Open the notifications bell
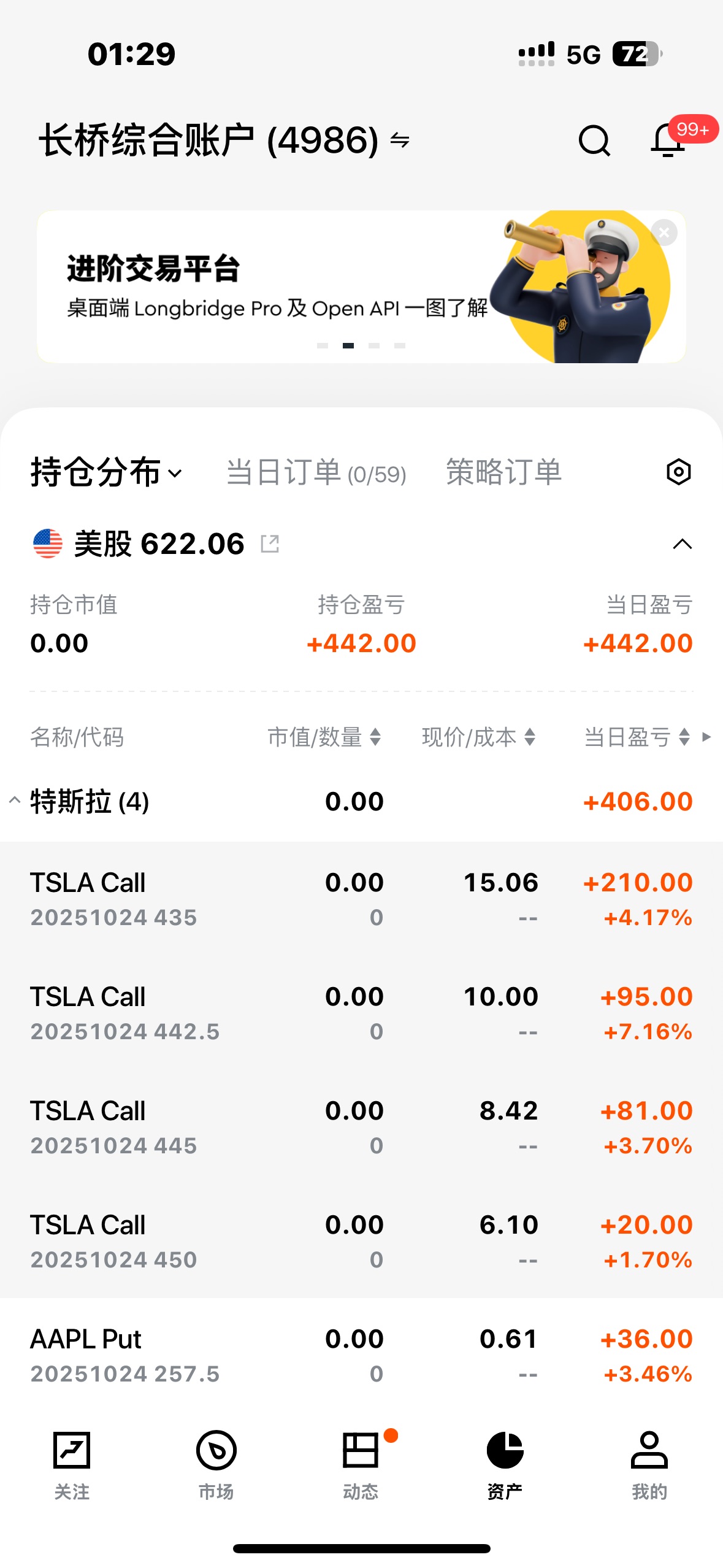The width and height of the screenshot is (723, 1568). 668,140
